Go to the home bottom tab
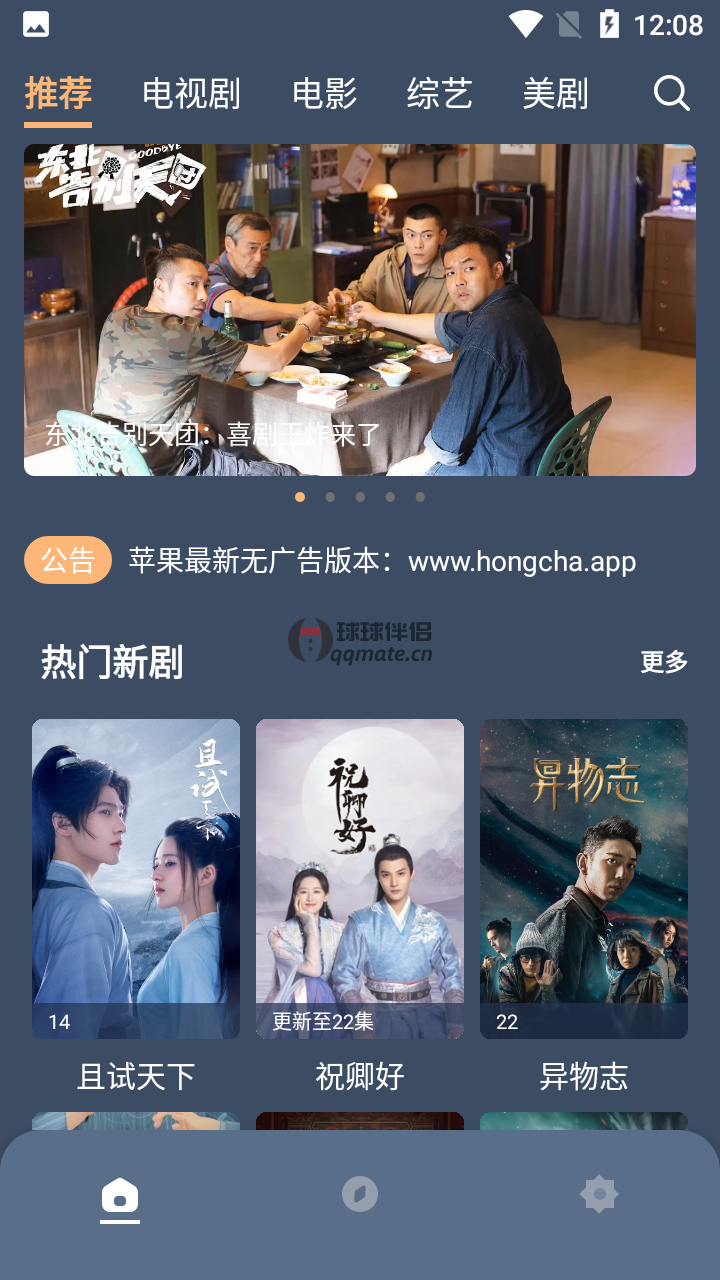 [x=120, y=1195]
